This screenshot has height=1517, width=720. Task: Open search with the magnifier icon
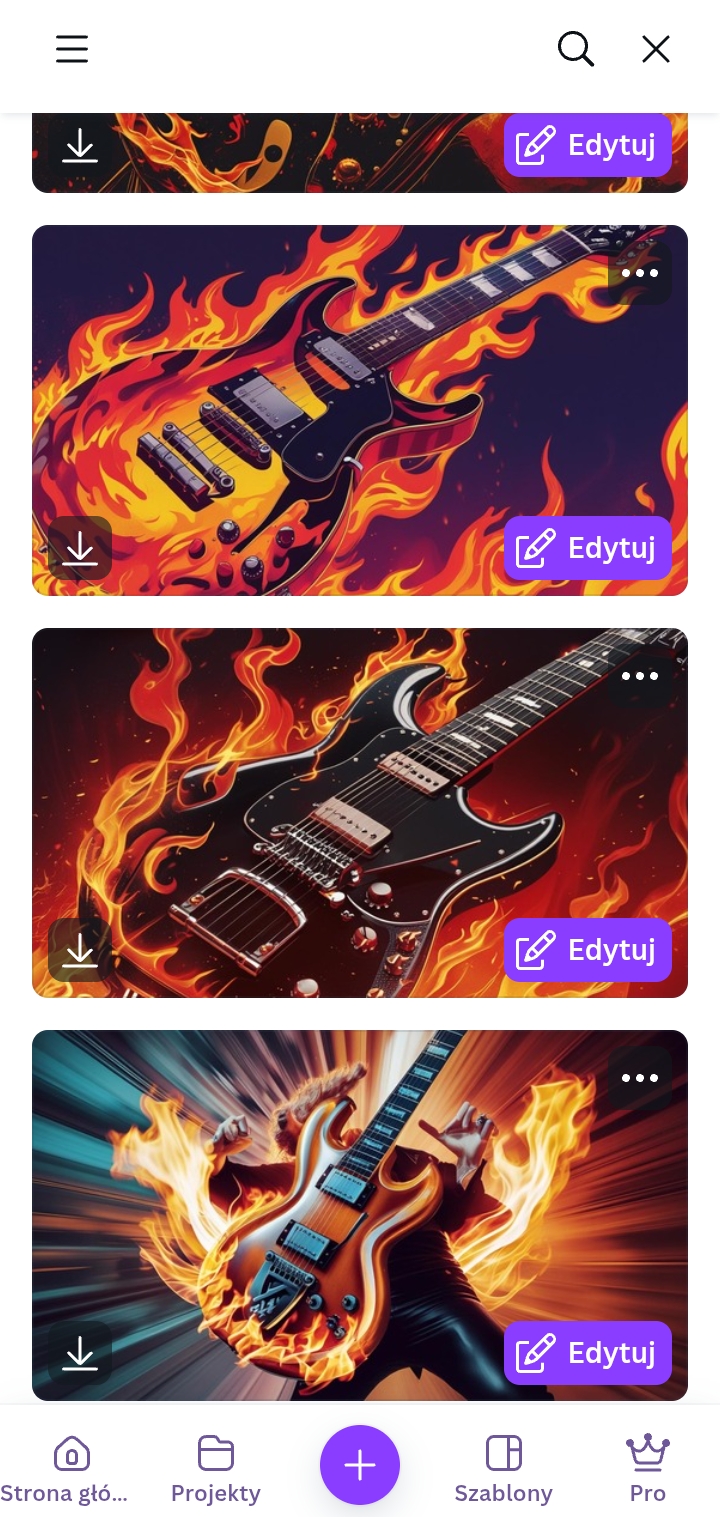(x=576, y=49)
